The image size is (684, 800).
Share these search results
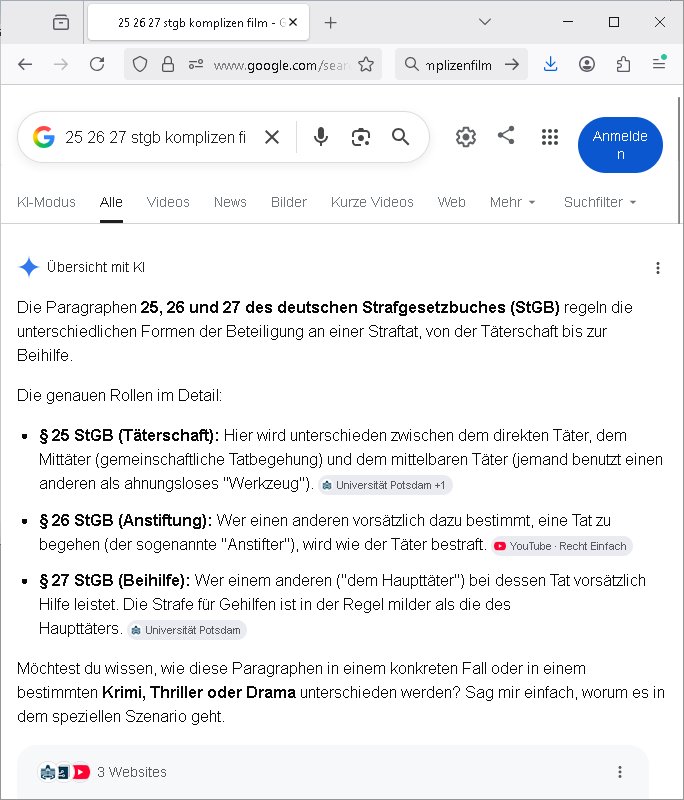point(506,136)
